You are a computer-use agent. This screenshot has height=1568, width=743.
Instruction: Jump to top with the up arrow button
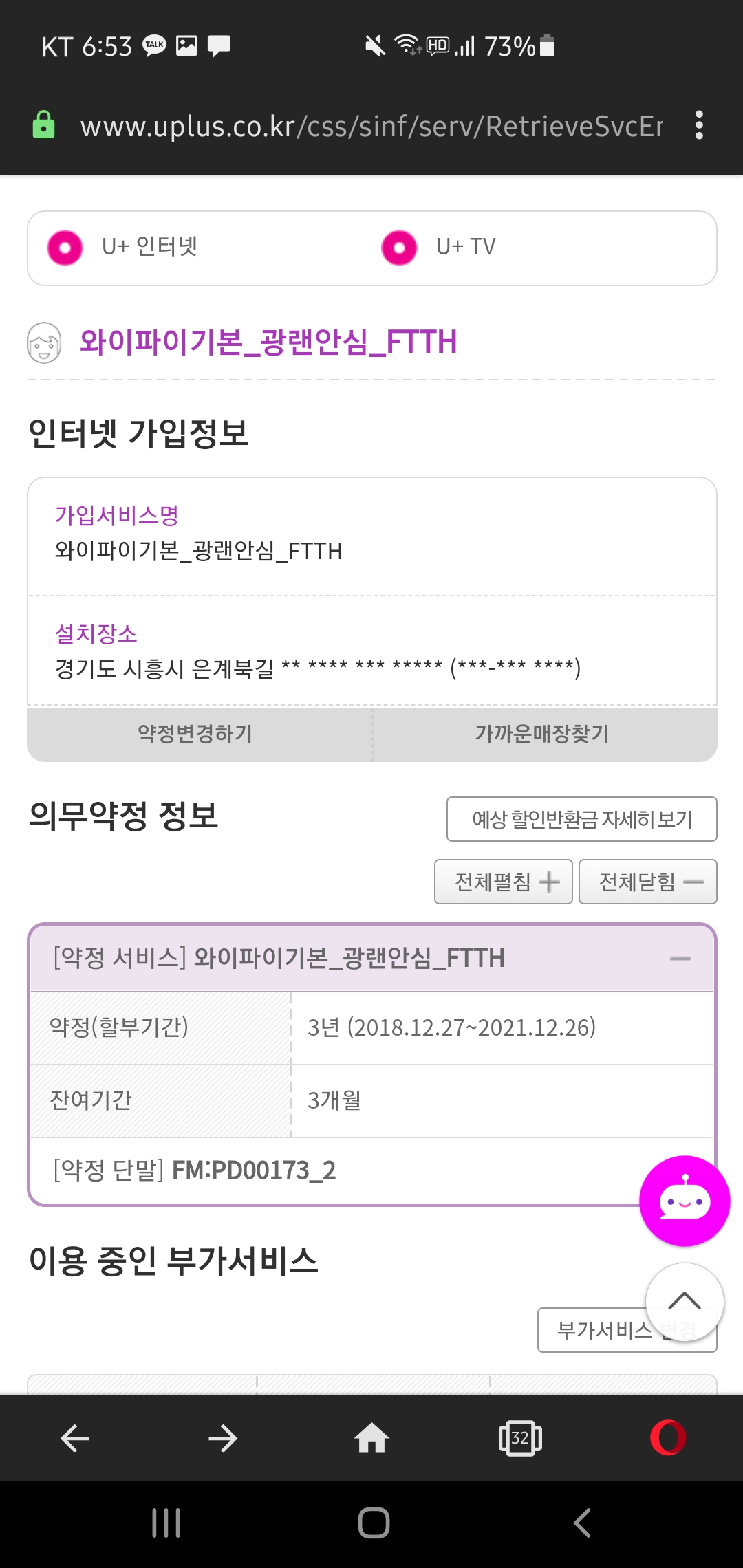[685, 1301]
